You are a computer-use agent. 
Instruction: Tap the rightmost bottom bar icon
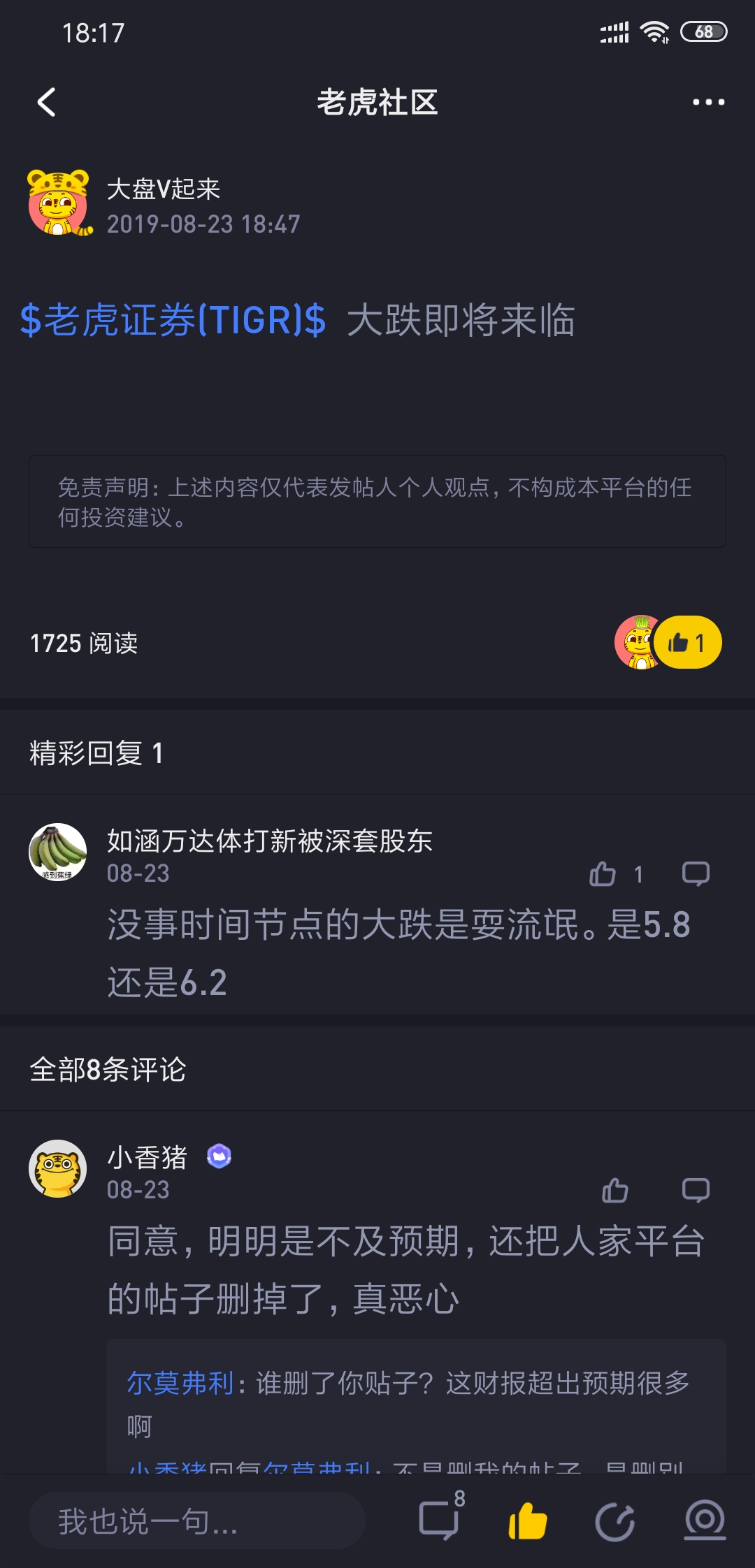coord(704,1520)
